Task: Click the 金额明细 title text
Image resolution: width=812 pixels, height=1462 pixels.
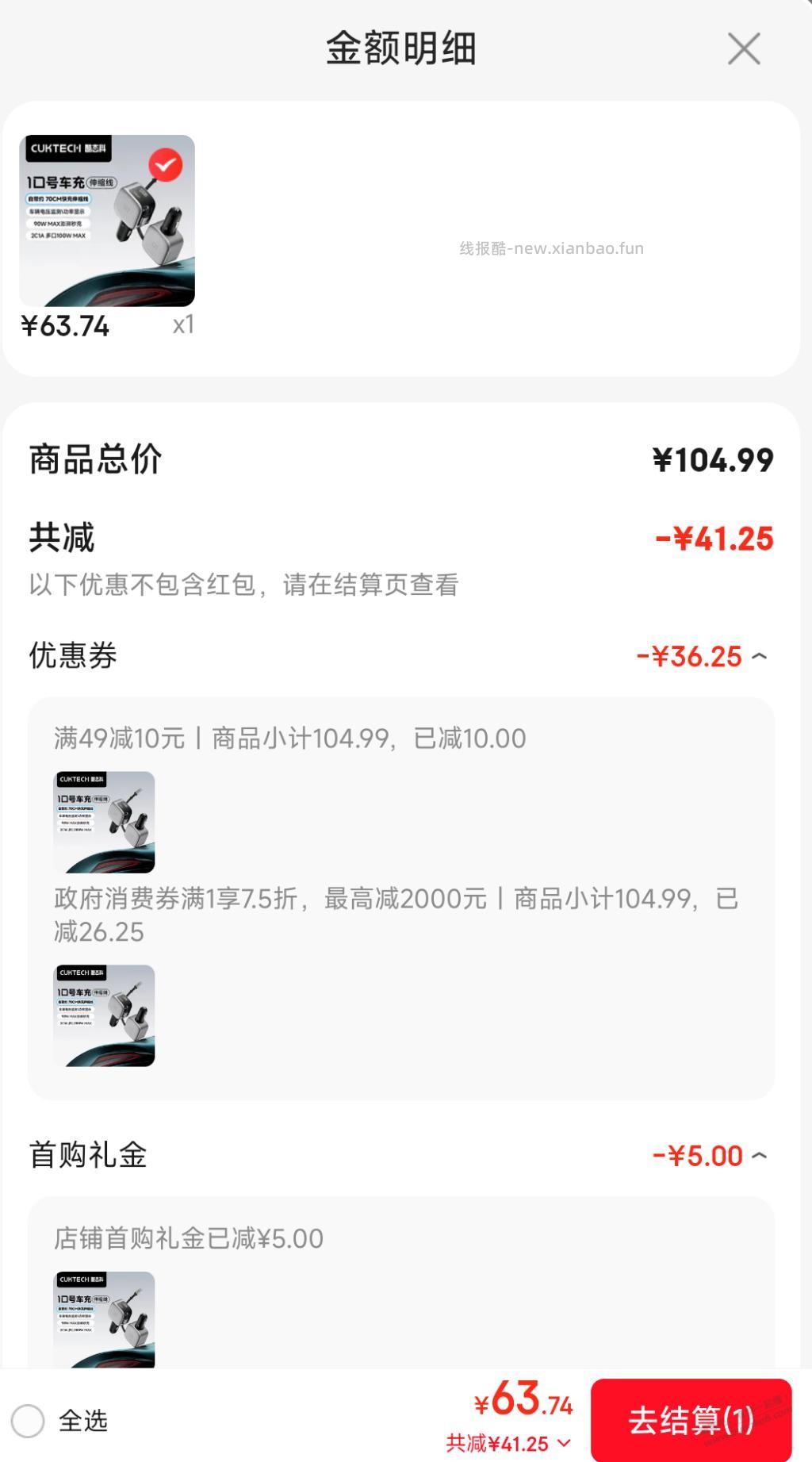Action: (401, 48)
